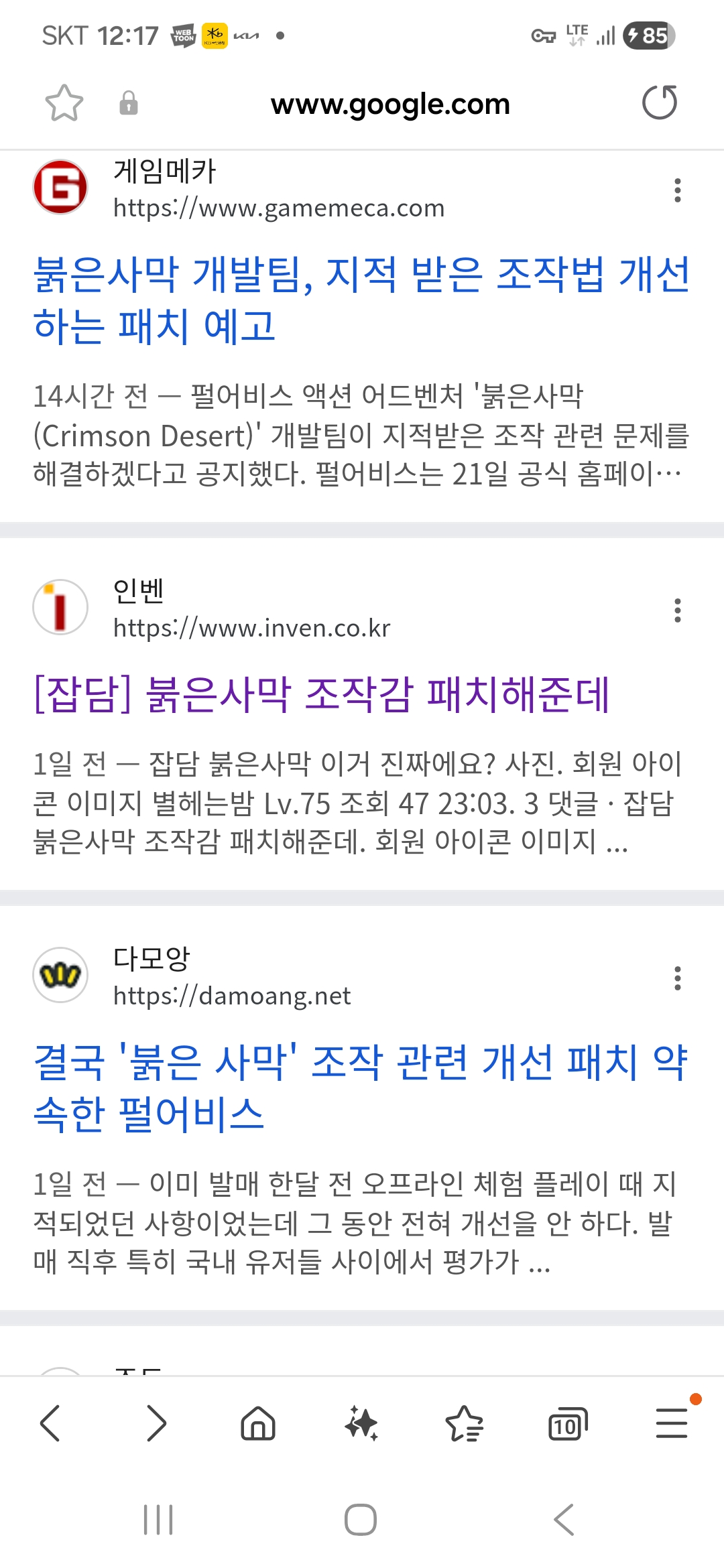Screen dimensions: 724x1568
Task: Go back to the previous page
Action: [x=51, y=1423]
